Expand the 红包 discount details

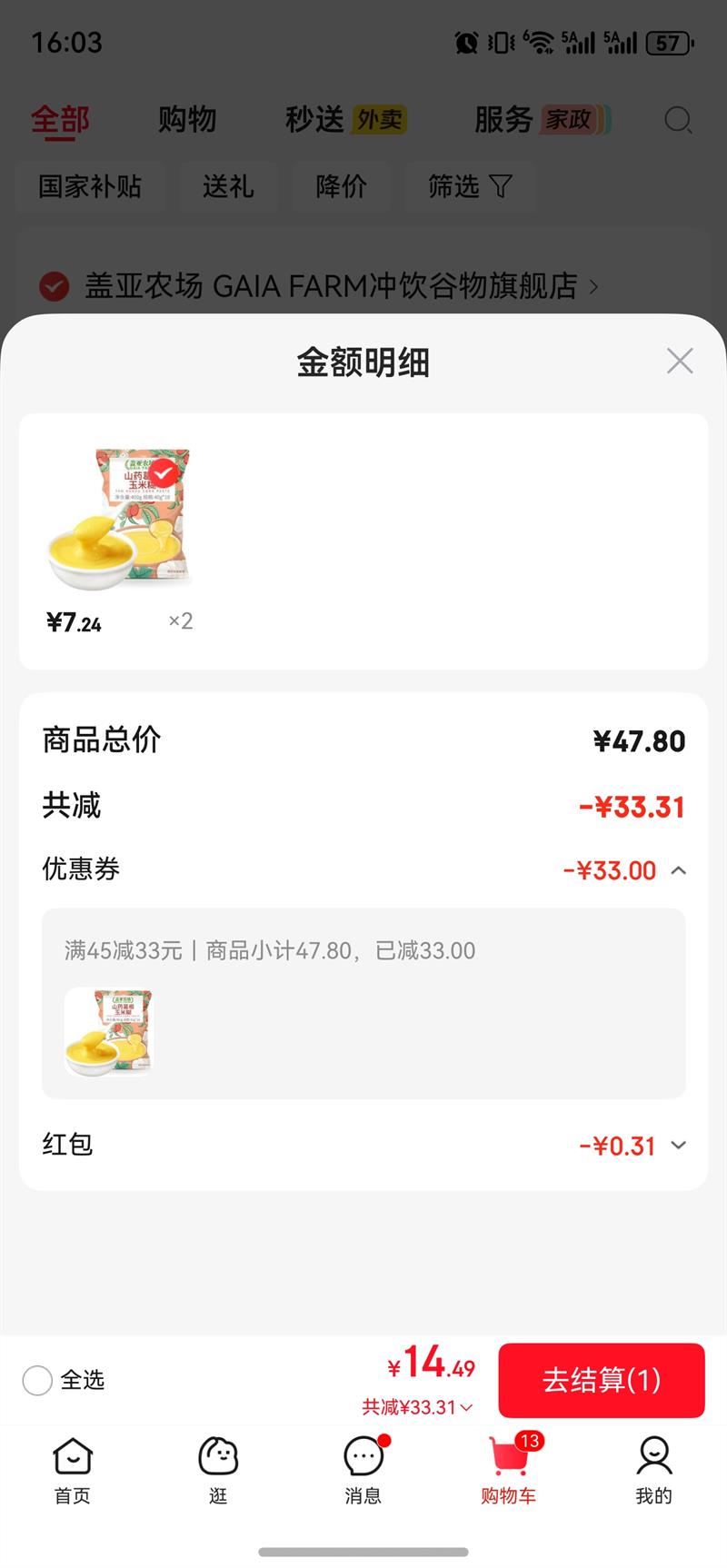click(x=678, y=1146)
